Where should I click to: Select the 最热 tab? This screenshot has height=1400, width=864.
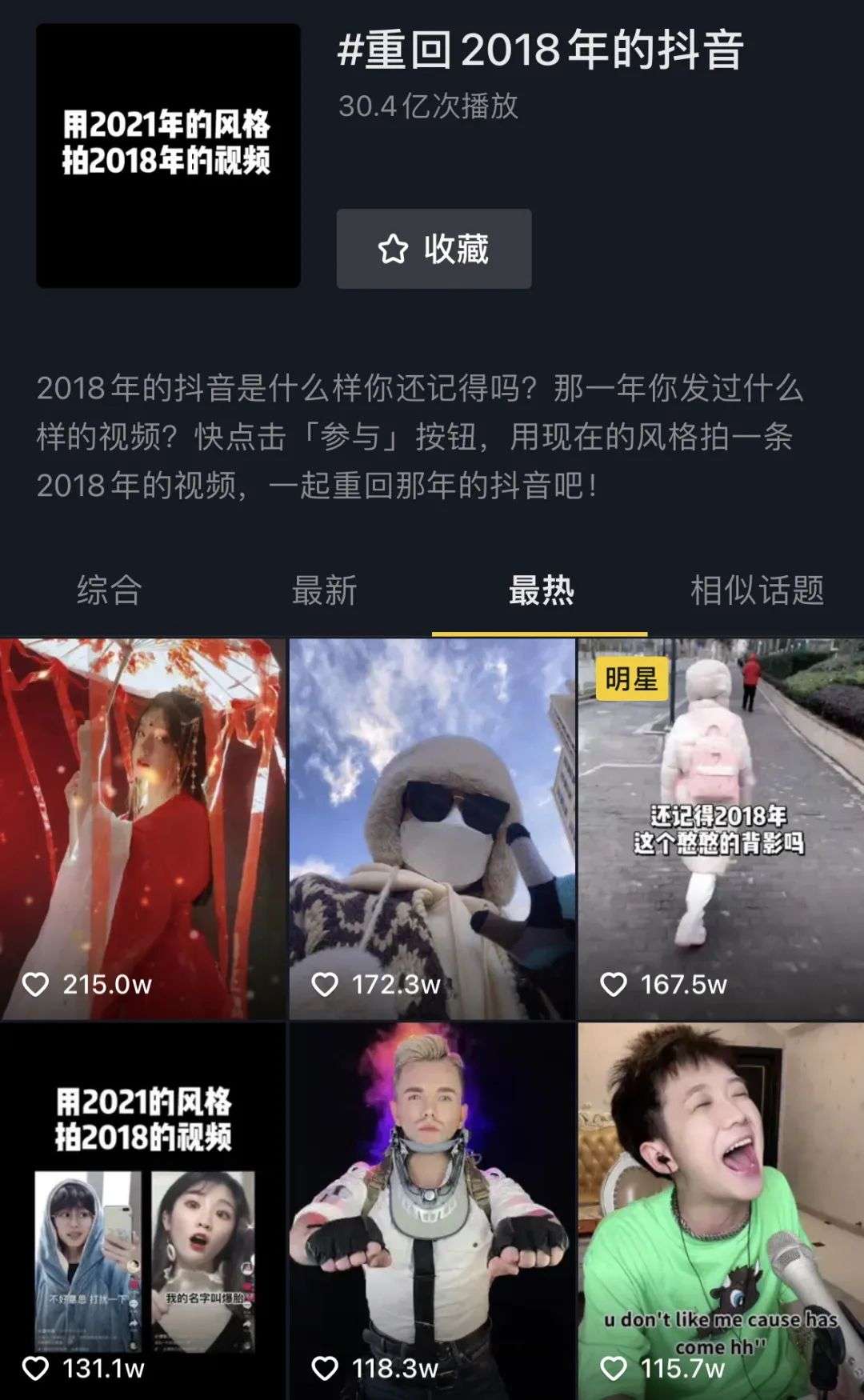point(541,590)
